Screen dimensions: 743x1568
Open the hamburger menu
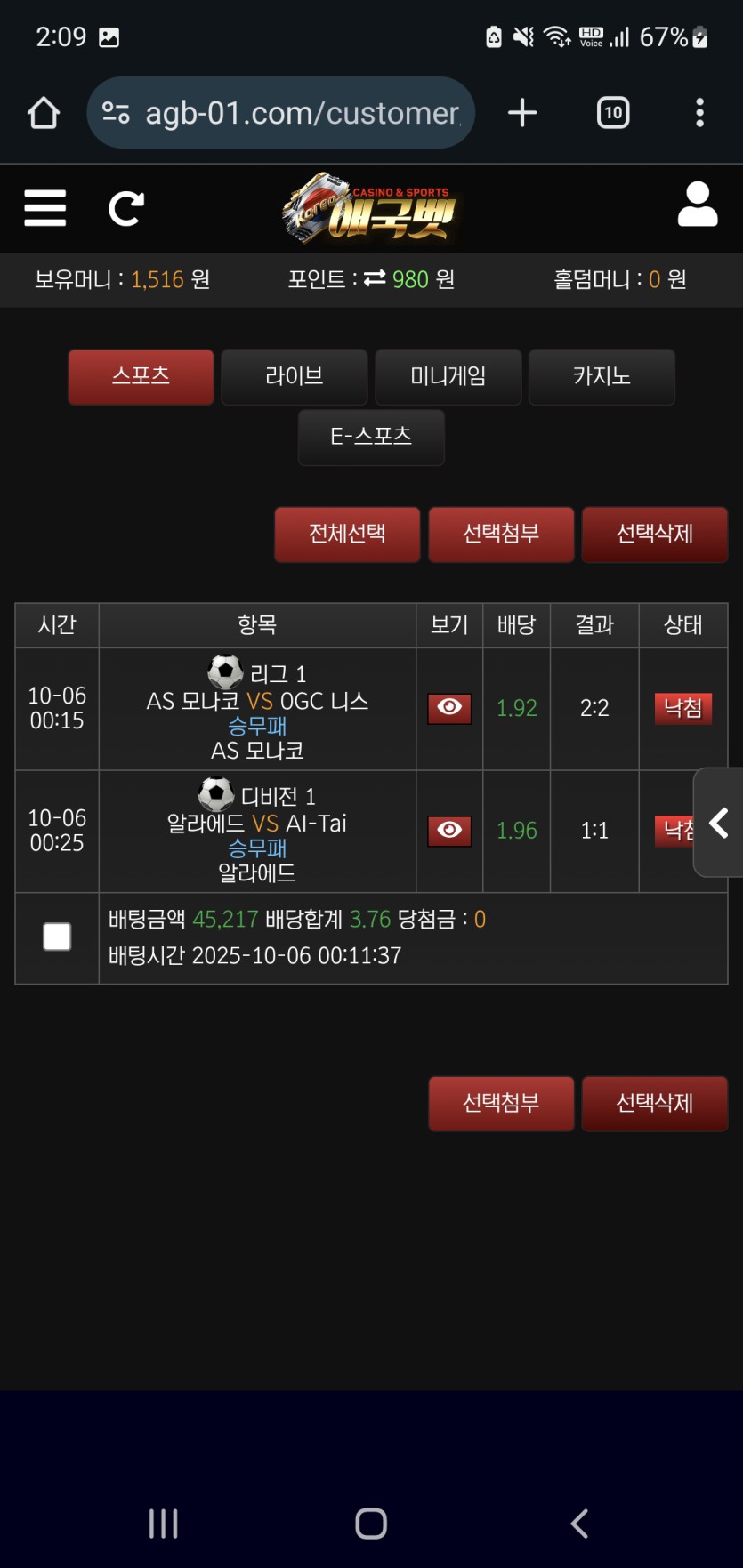click(x=44, y=208)
